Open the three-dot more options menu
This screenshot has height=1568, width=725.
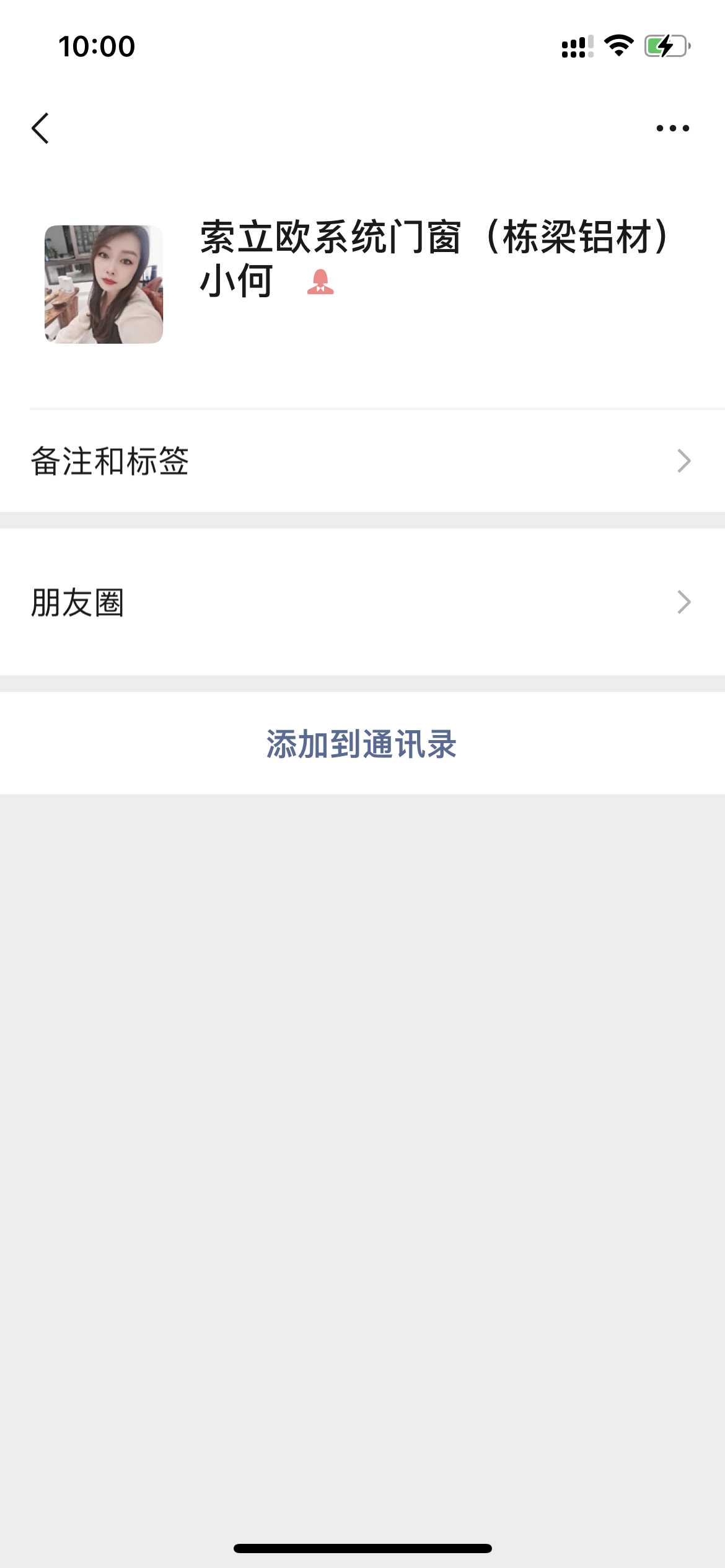(x=672, y=129)
